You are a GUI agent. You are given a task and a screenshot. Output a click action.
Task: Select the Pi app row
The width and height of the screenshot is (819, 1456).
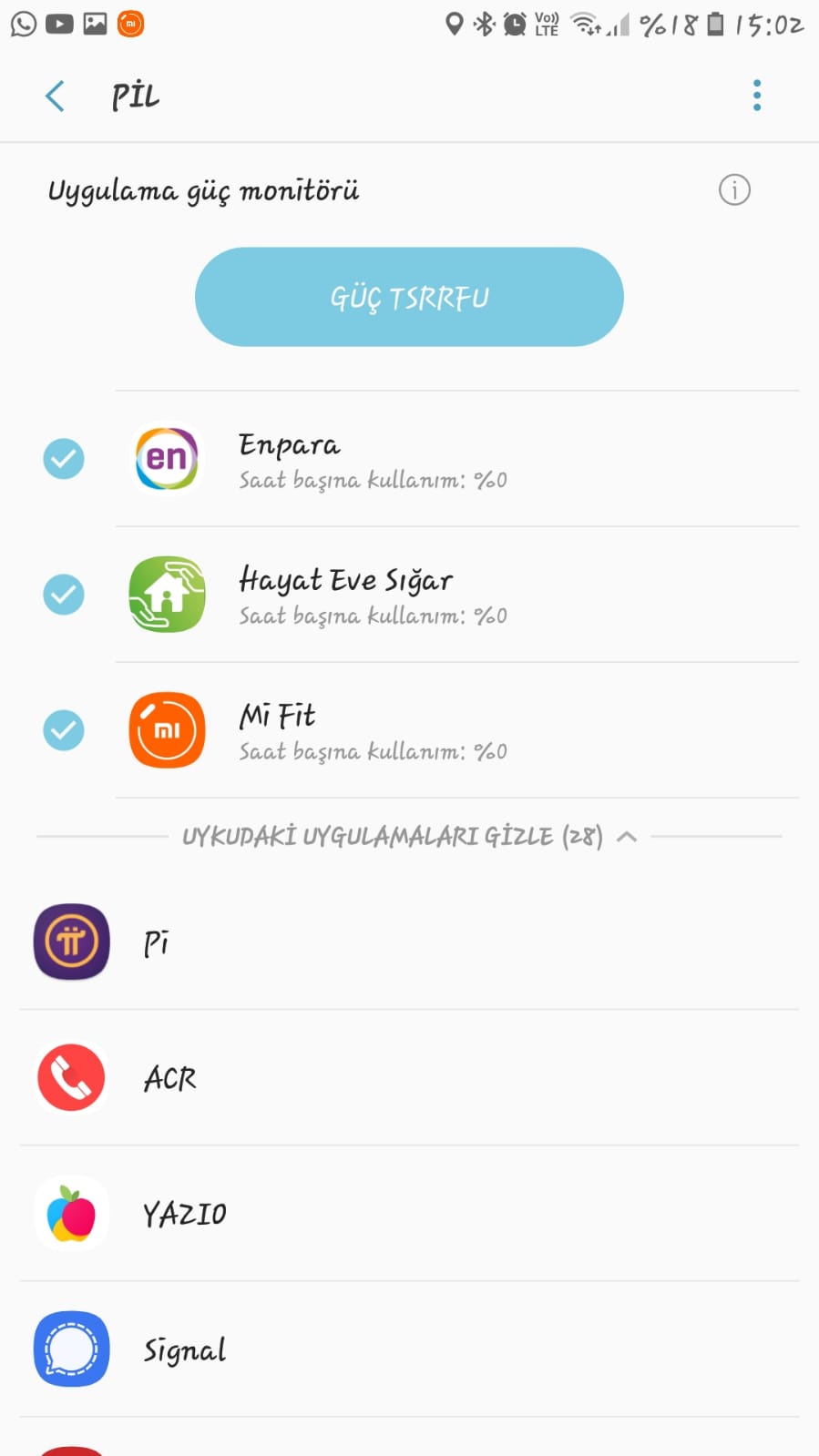[x=409, y=942]
